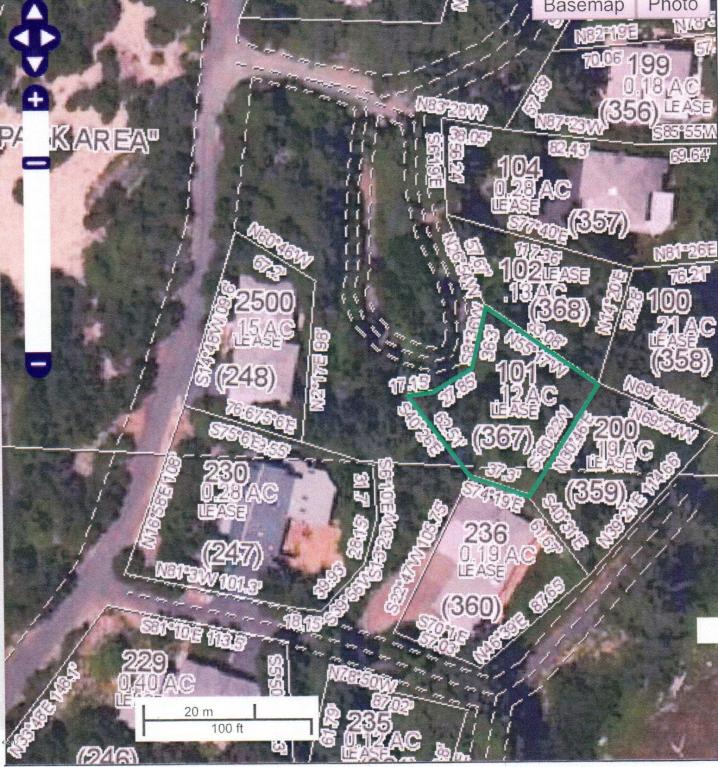The height and width of the screenshot is (767, 718).
Task: Zoom out with the minus button
Action: coord(36,364)
